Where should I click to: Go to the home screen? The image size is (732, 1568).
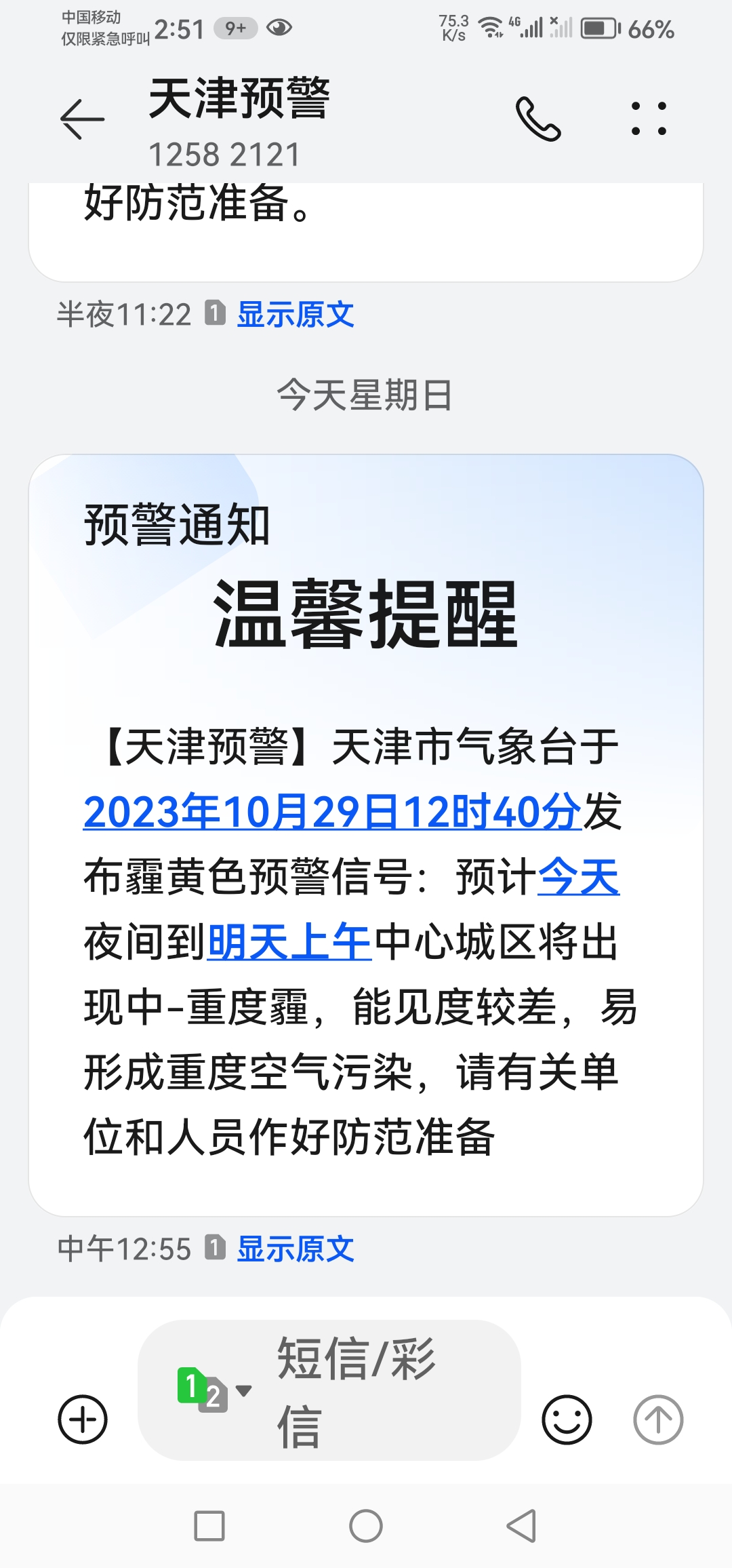pos(366,1527)
